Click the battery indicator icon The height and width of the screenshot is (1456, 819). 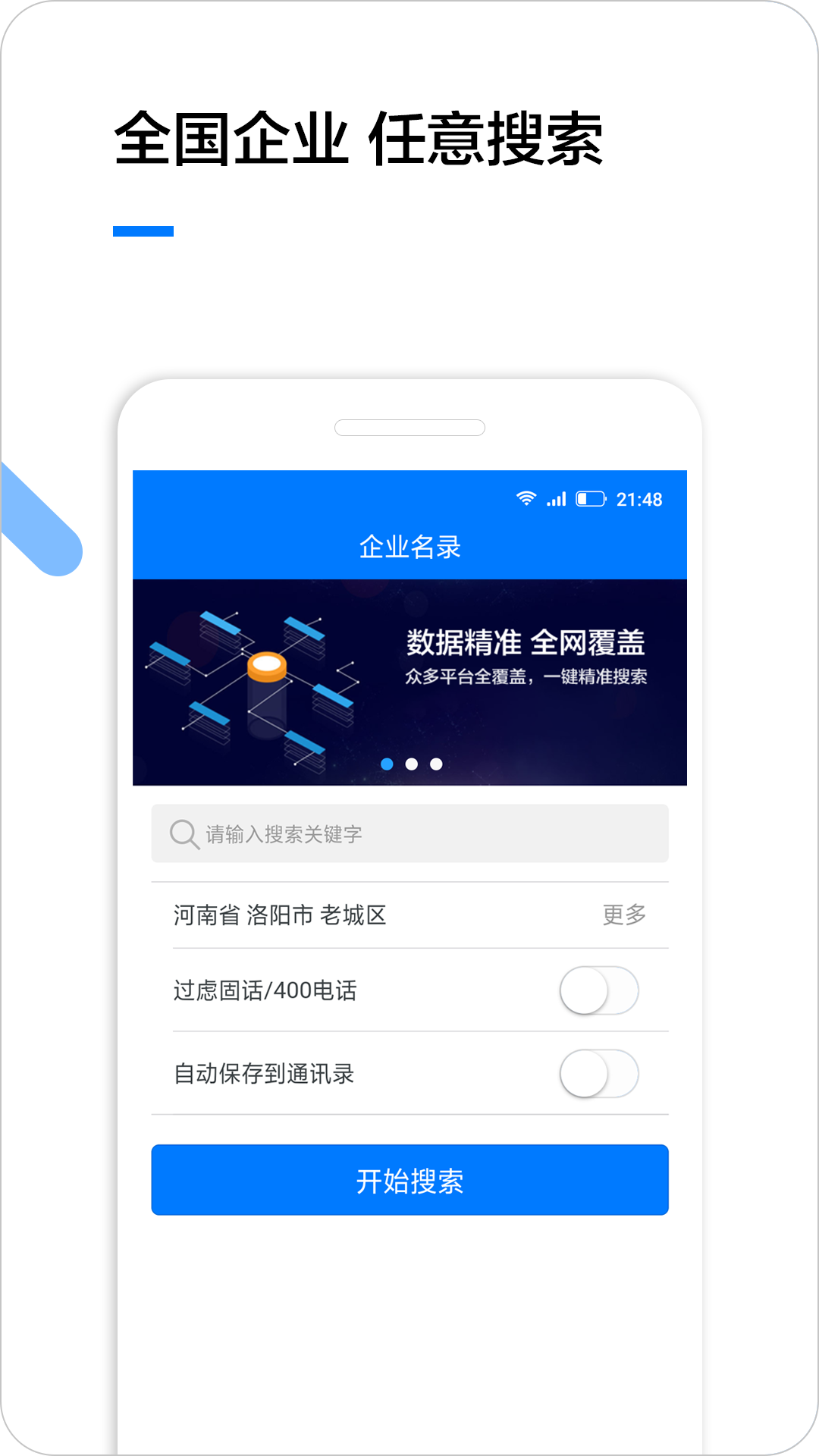tap(591, 500)
